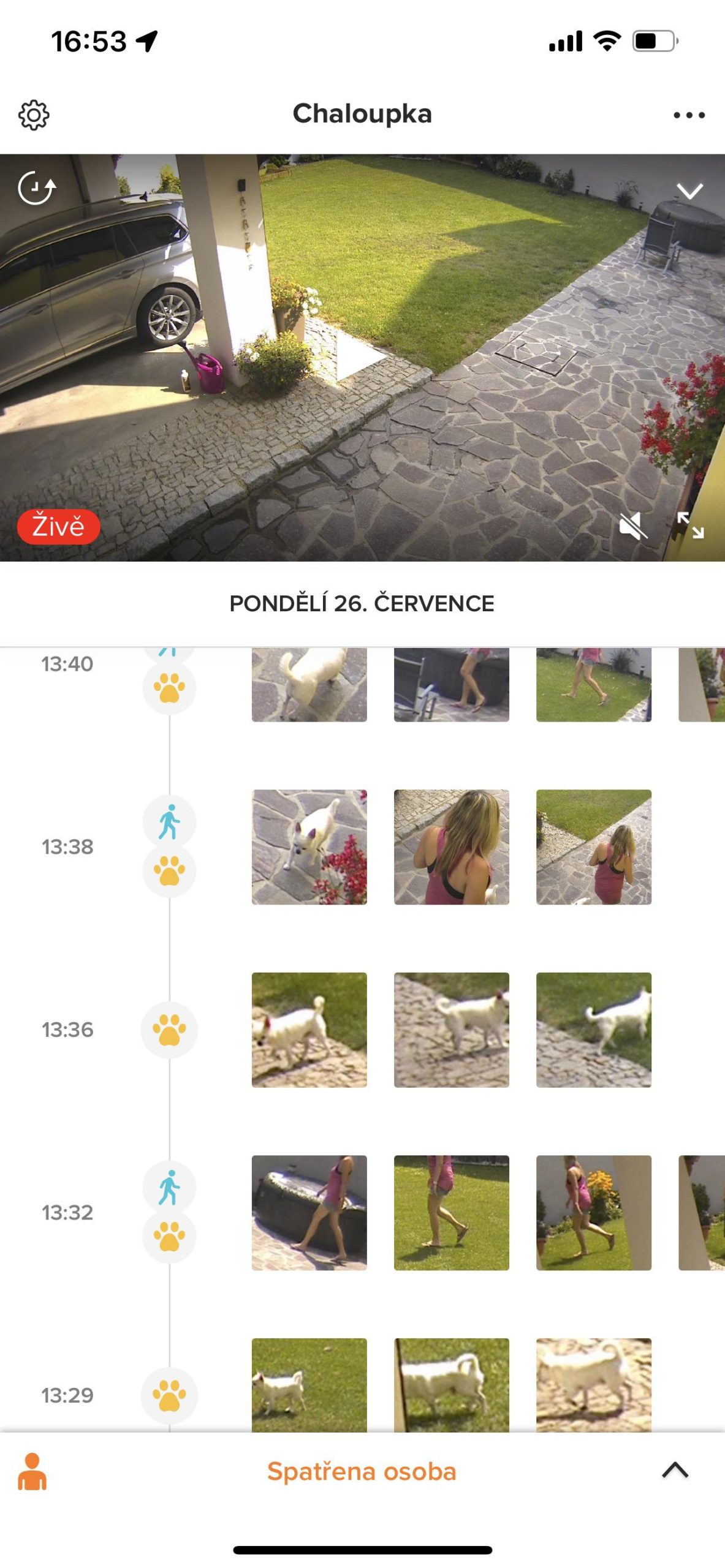This screenshot has height=1568, width=725.
Task: Open the camera settings gear
Action: pos(34,115)
